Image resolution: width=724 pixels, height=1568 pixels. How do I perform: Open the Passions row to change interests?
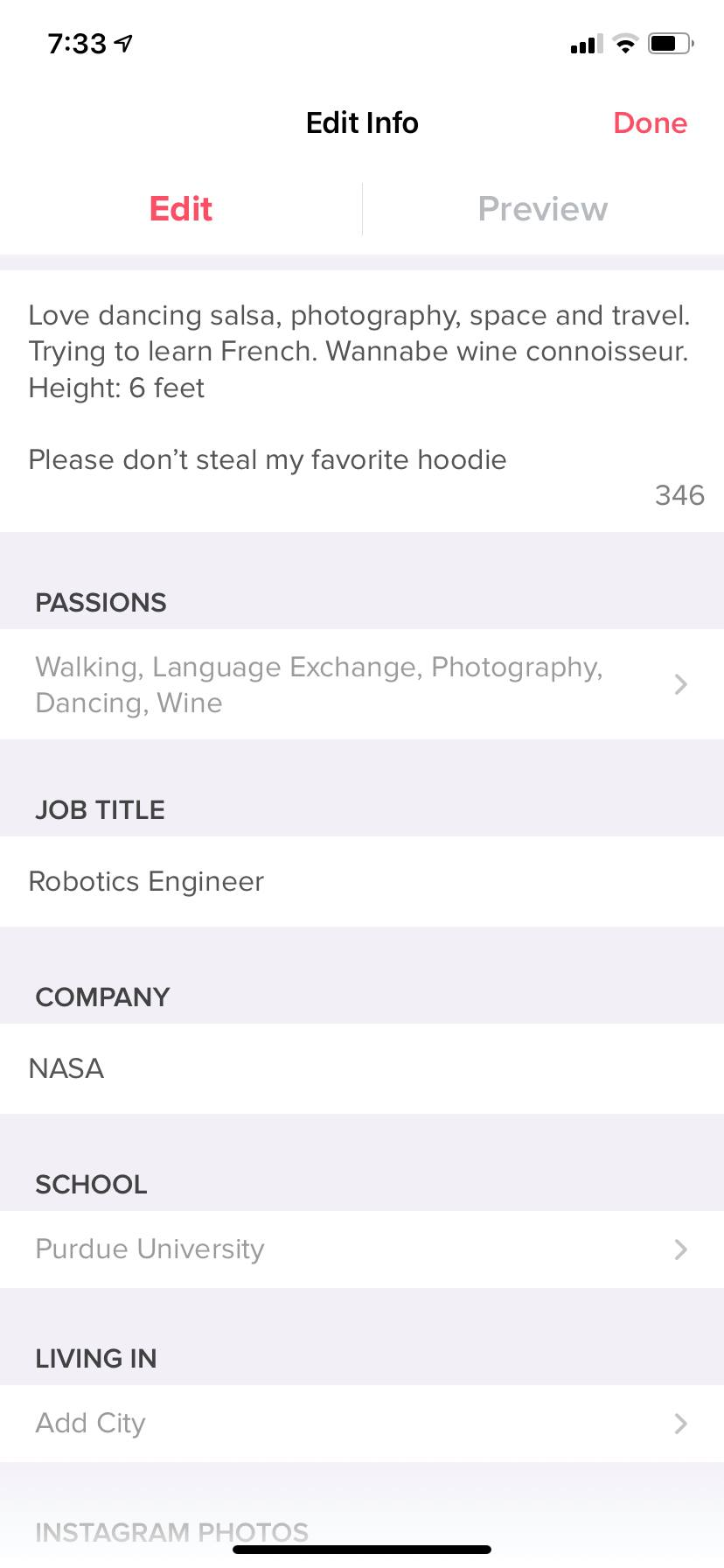pos(362,684)
